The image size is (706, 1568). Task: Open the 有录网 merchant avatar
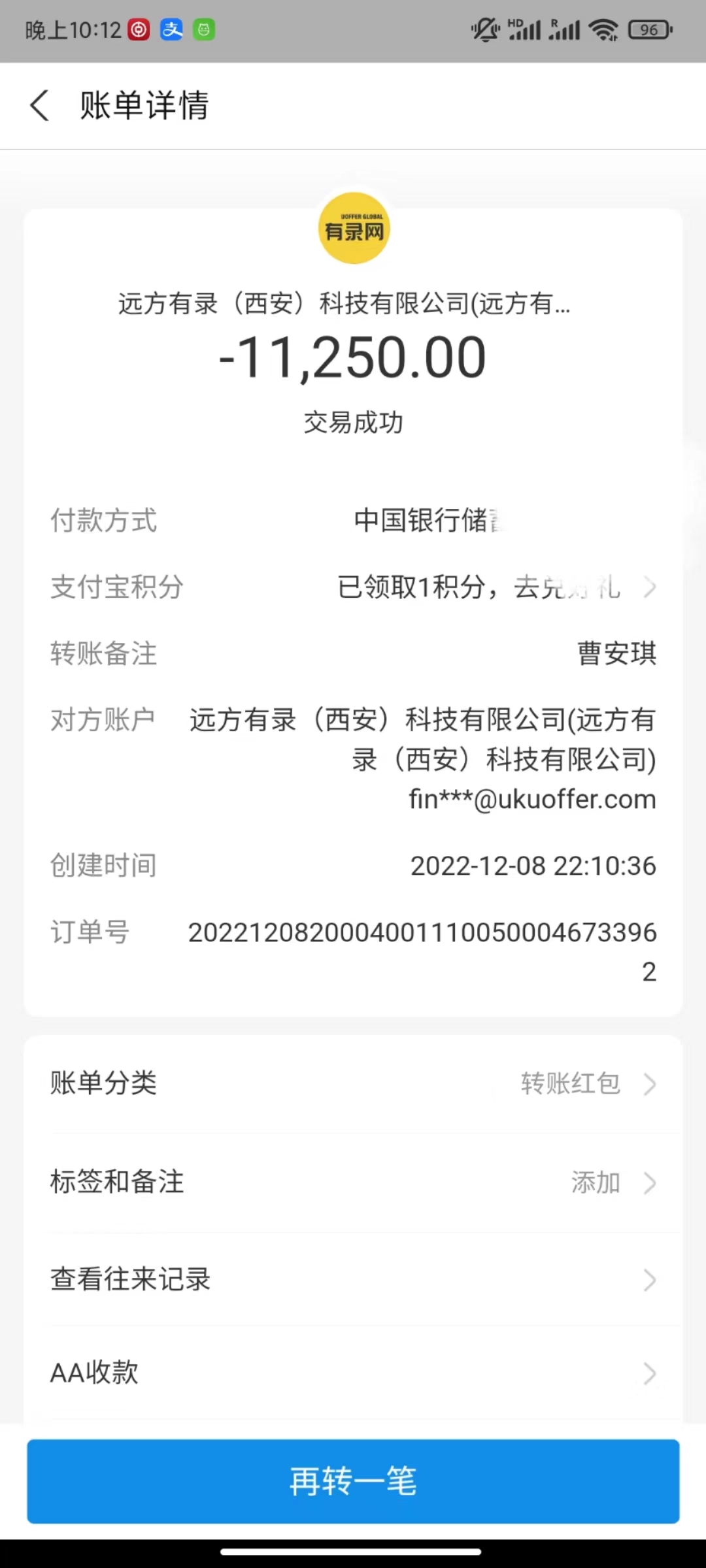coord(354,229)
